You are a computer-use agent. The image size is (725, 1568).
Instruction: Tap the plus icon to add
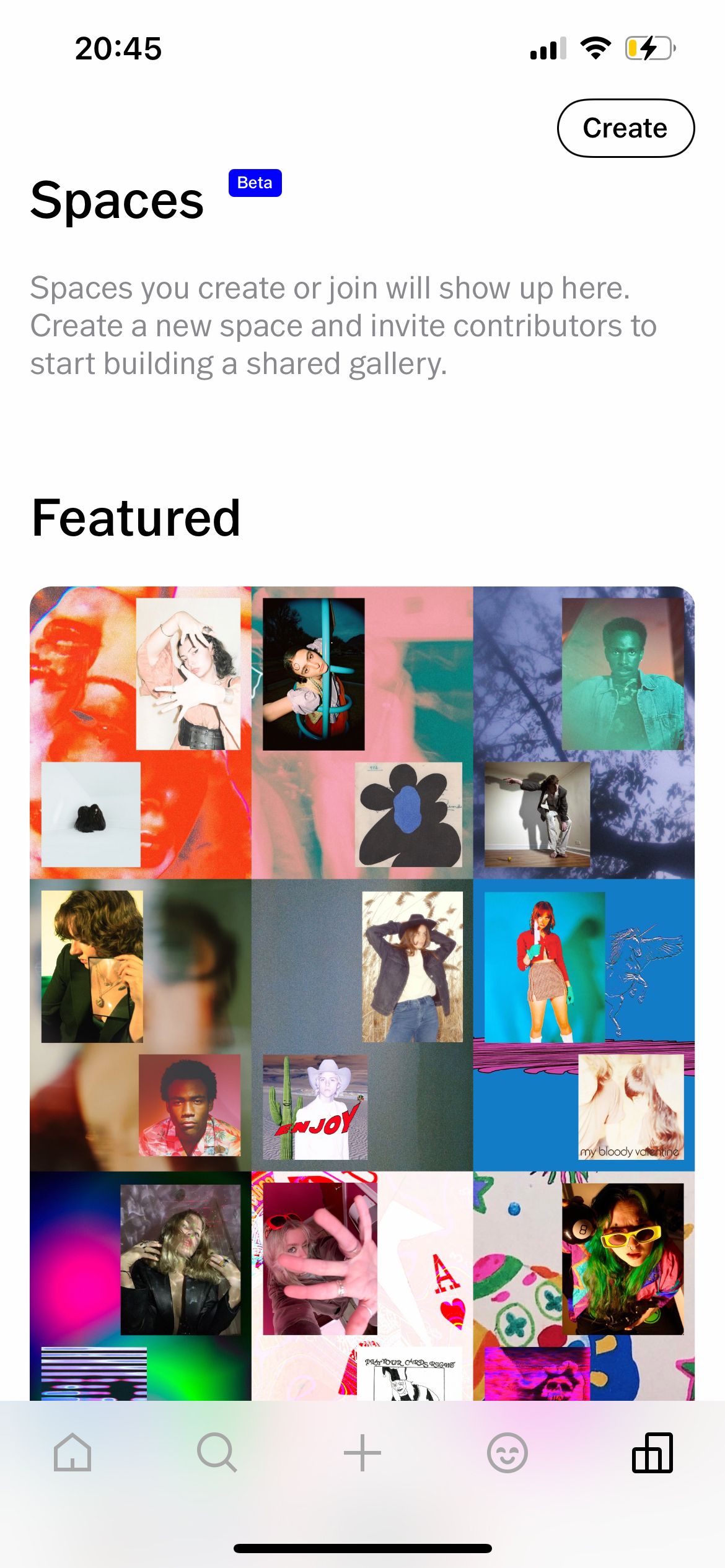(x=362, y=1452)
